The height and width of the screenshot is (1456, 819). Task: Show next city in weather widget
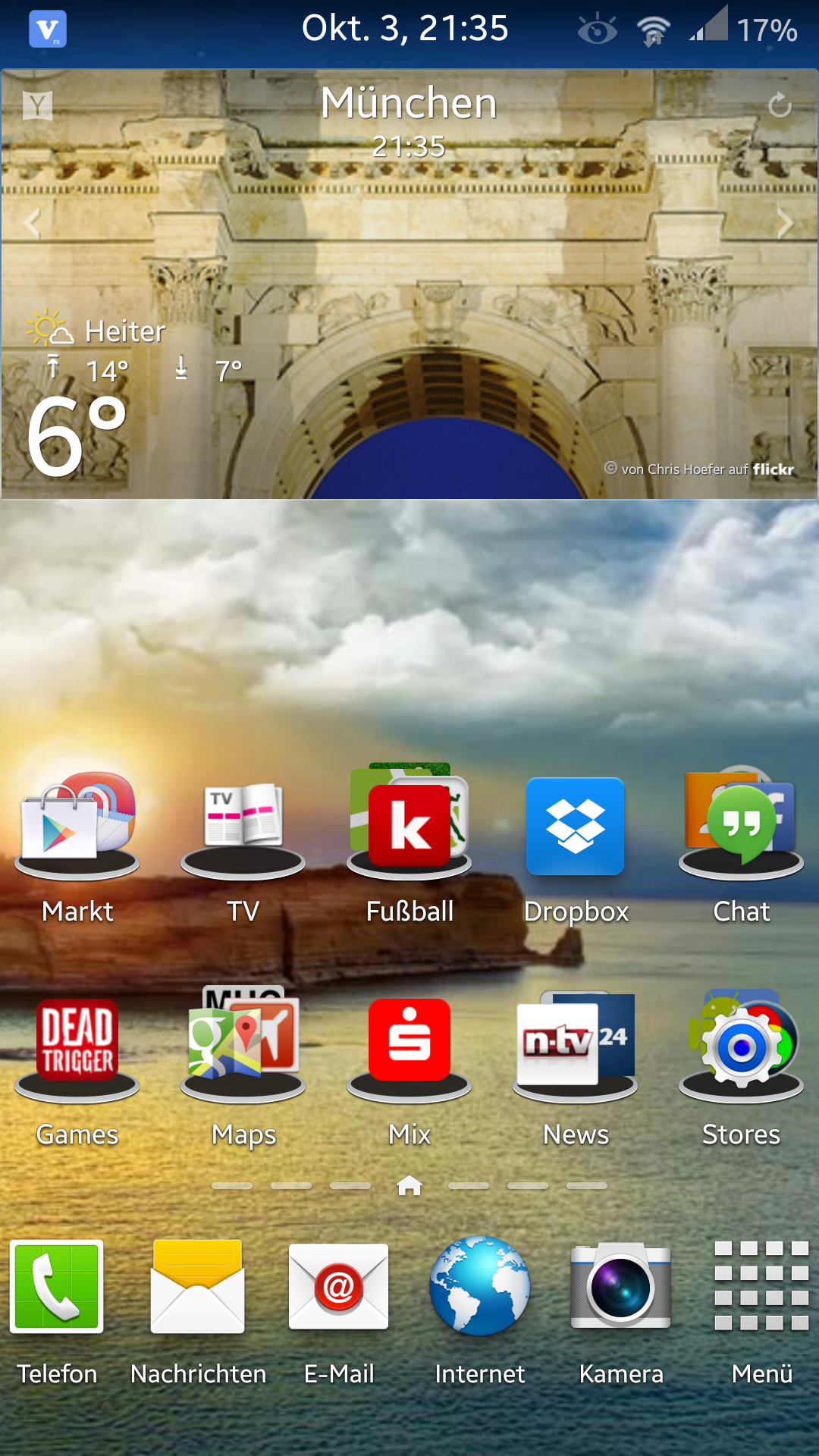pos(785,223)
